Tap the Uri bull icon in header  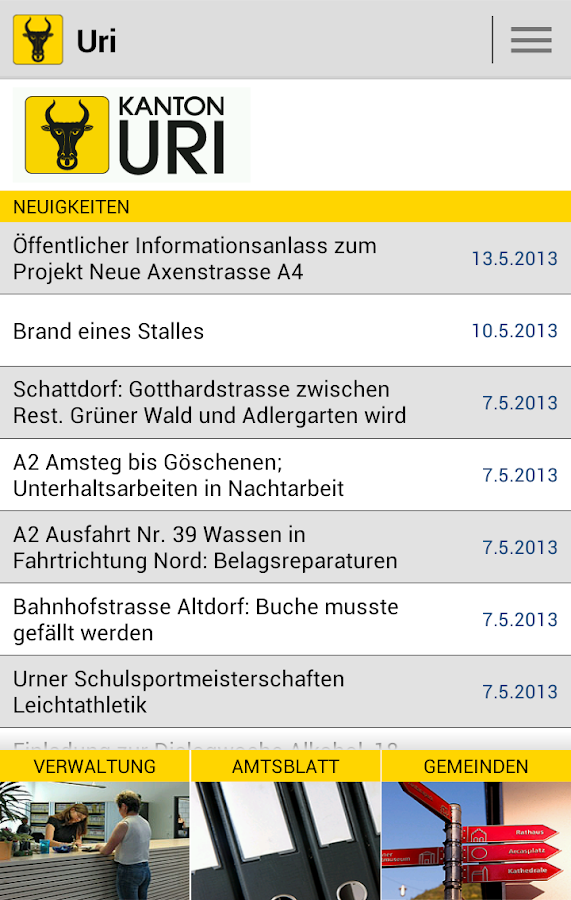(38, 40)
